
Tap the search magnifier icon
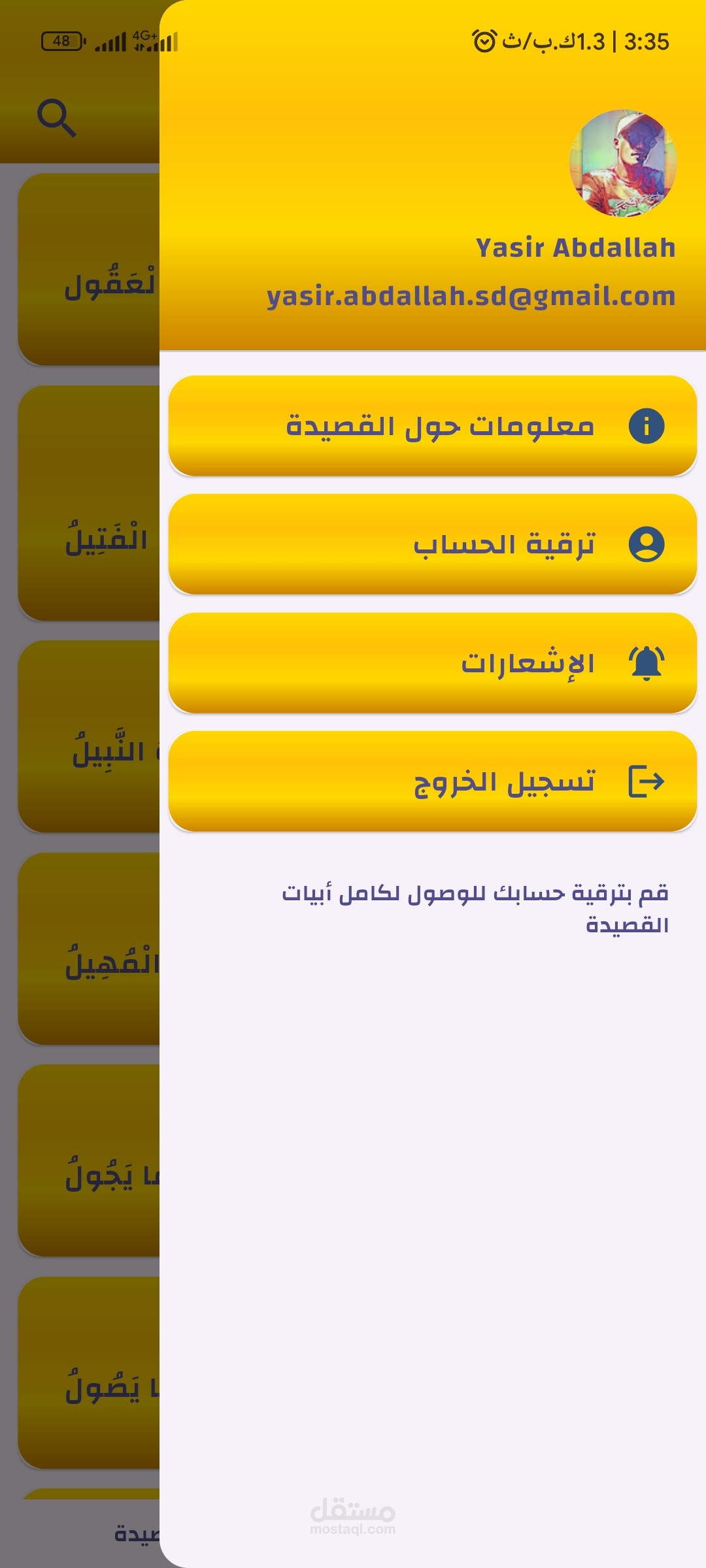[57, 118]
